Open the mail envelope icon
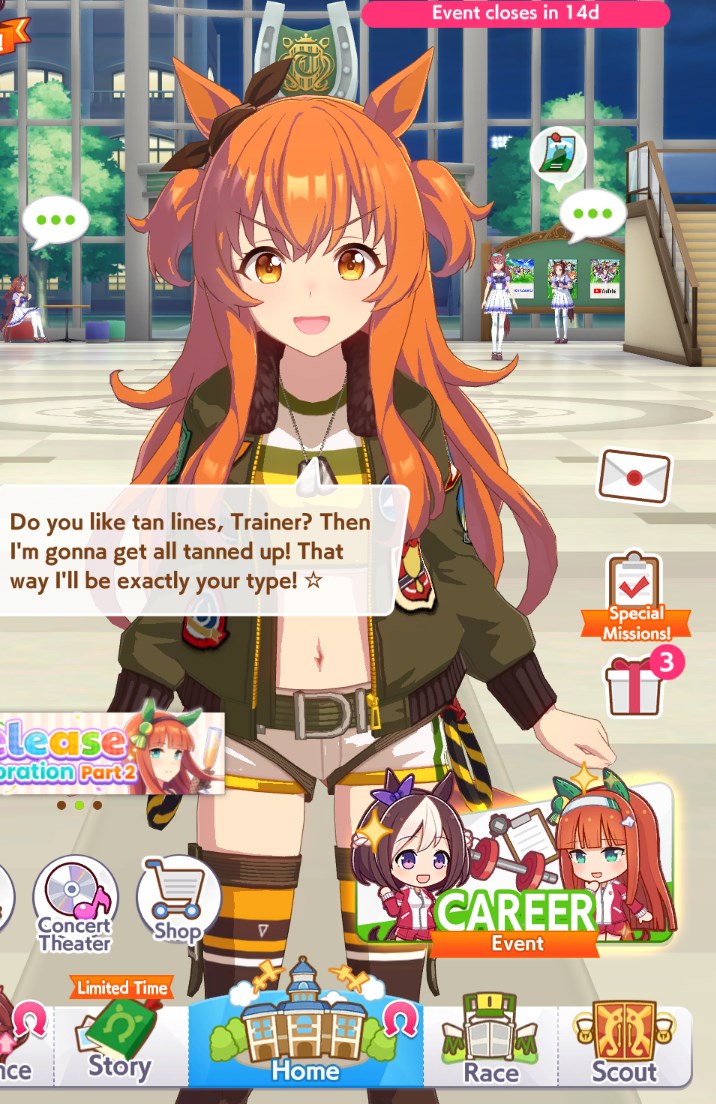The height and width of the screenshot is (1104, 716). pos(634,476)
